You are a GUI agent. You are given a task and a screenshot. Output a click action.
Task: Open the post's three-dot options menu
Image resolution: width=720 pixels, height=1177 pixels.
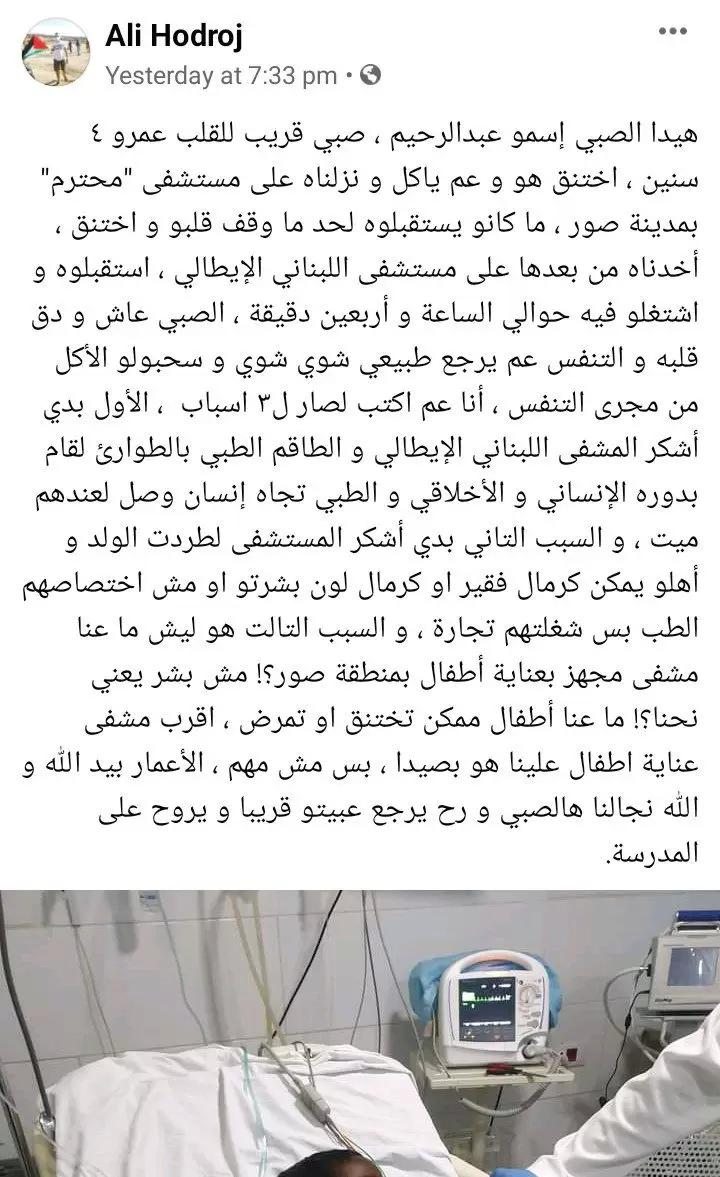click(x=673, y=32)
